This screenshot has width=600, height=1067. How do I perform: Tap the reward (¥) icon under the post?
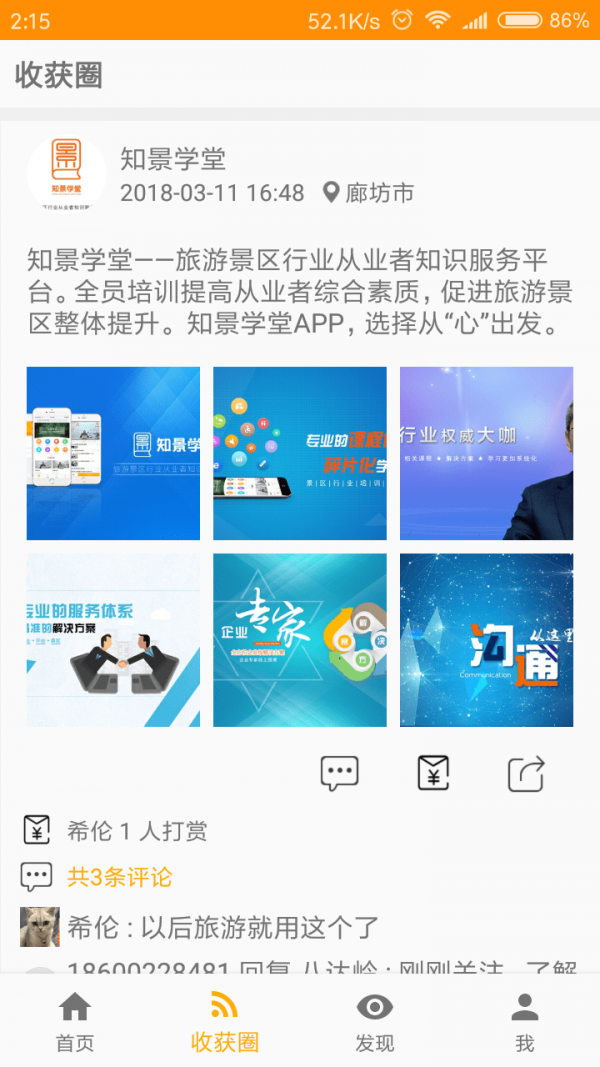[433, 773]
